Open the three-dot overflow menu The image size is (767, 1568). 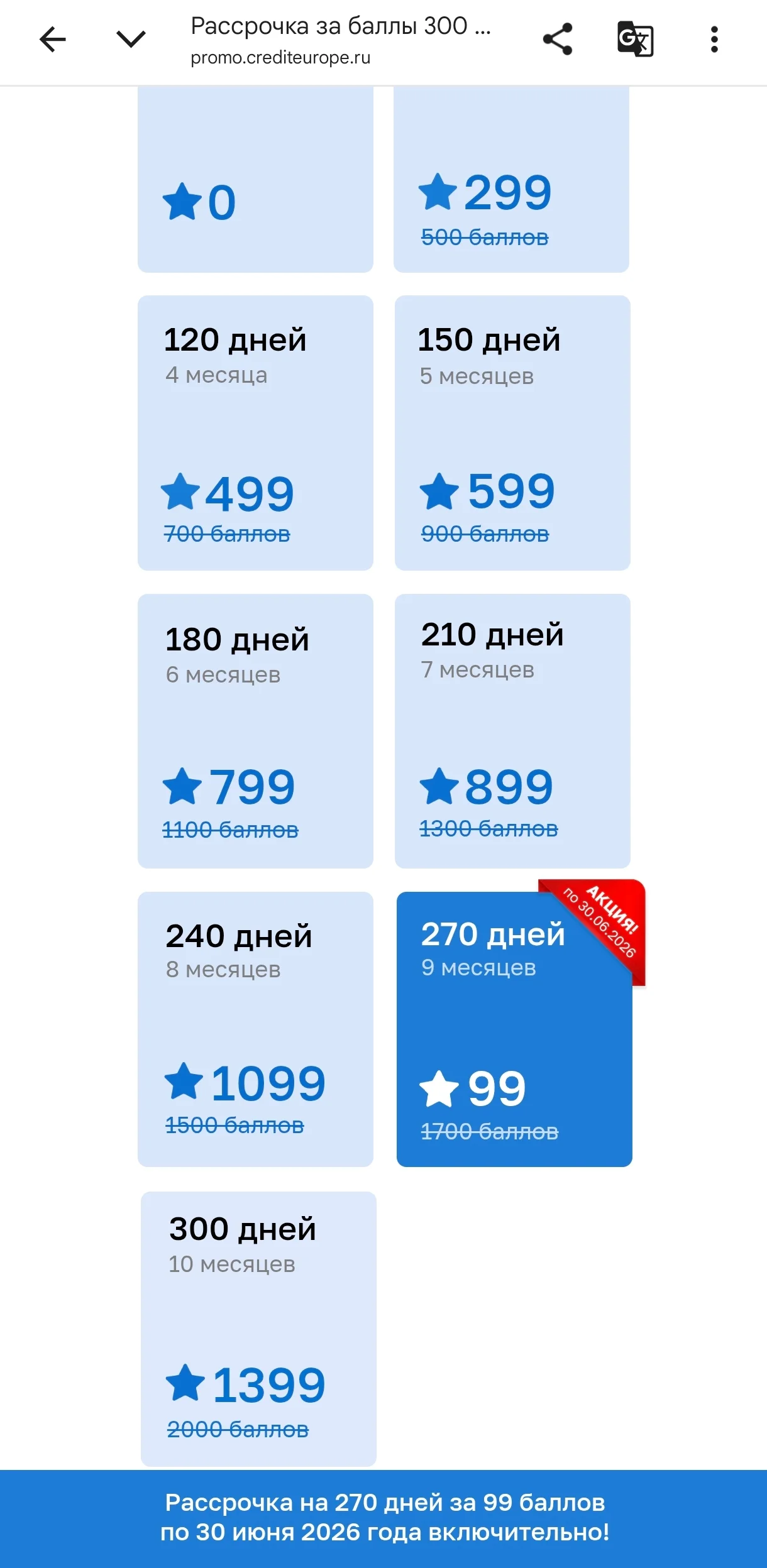[x=714, y=40]
